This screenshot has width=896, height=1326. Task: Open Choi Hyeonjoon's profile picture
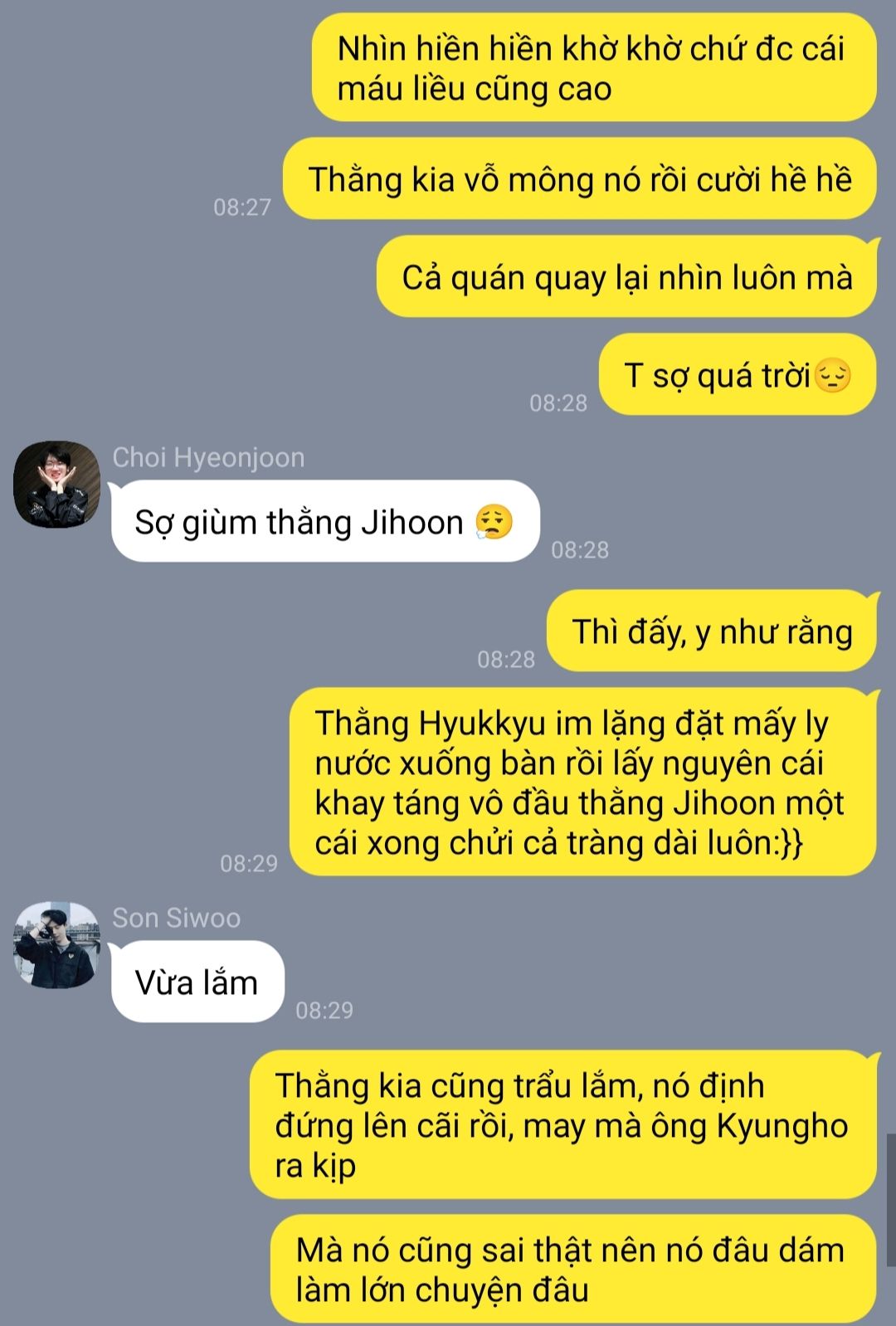pyautogui.click(x=56, y=484)
